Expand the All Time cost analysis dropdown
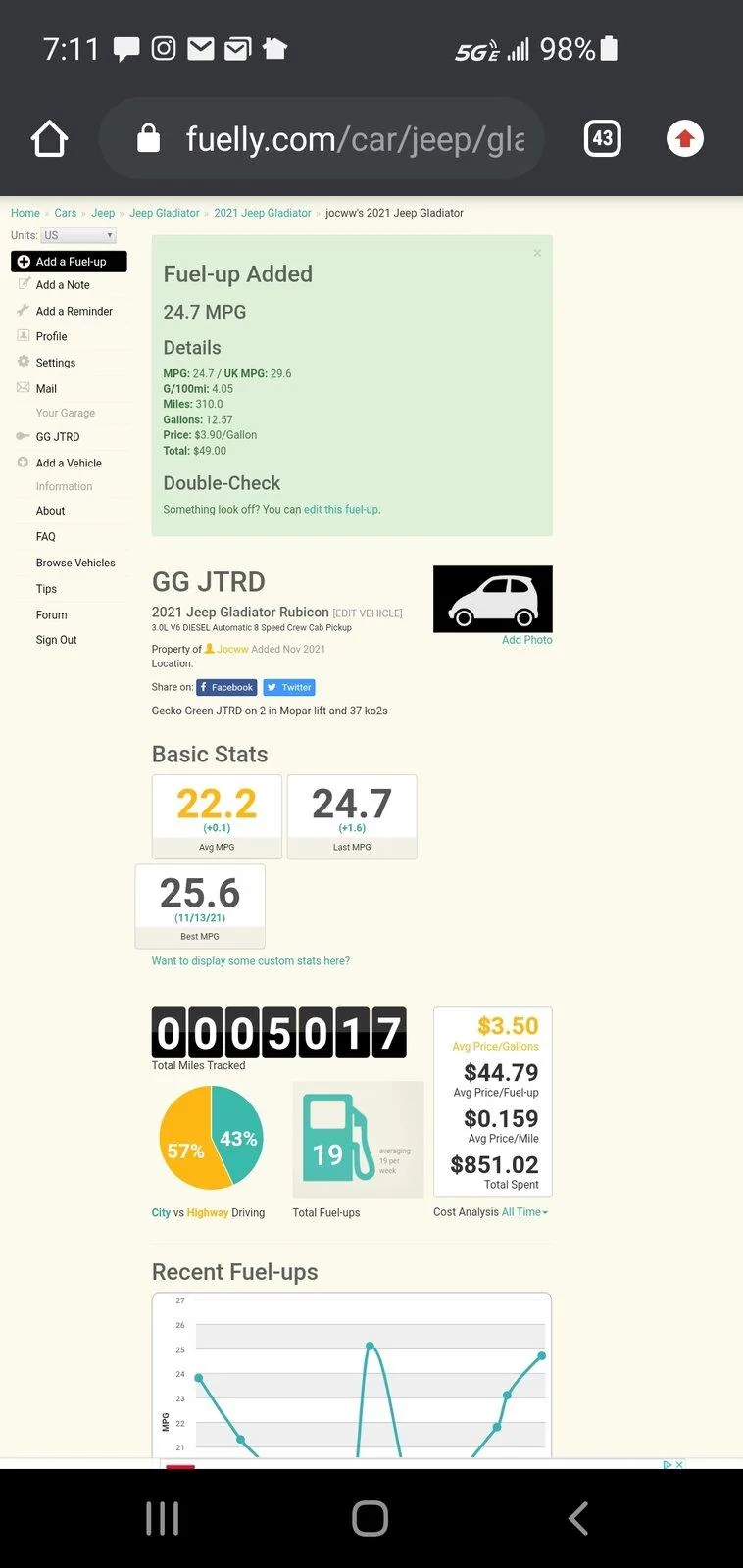Viewport: 743px width, 1568px height. click(x=525, y=1212)
